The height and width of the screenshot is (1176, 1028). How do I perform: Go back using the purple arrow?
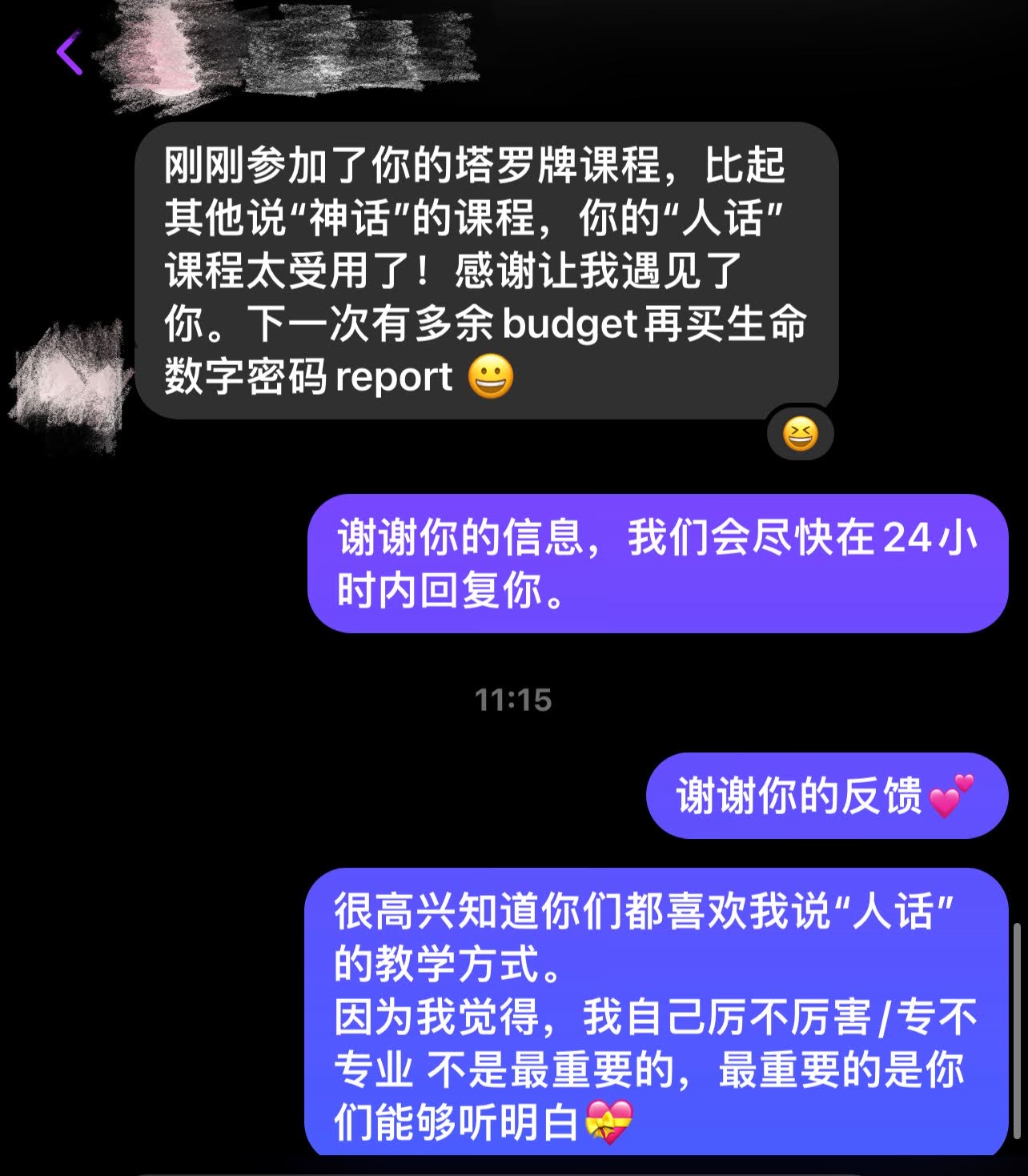pyautogui.click(x=70, y=53)
